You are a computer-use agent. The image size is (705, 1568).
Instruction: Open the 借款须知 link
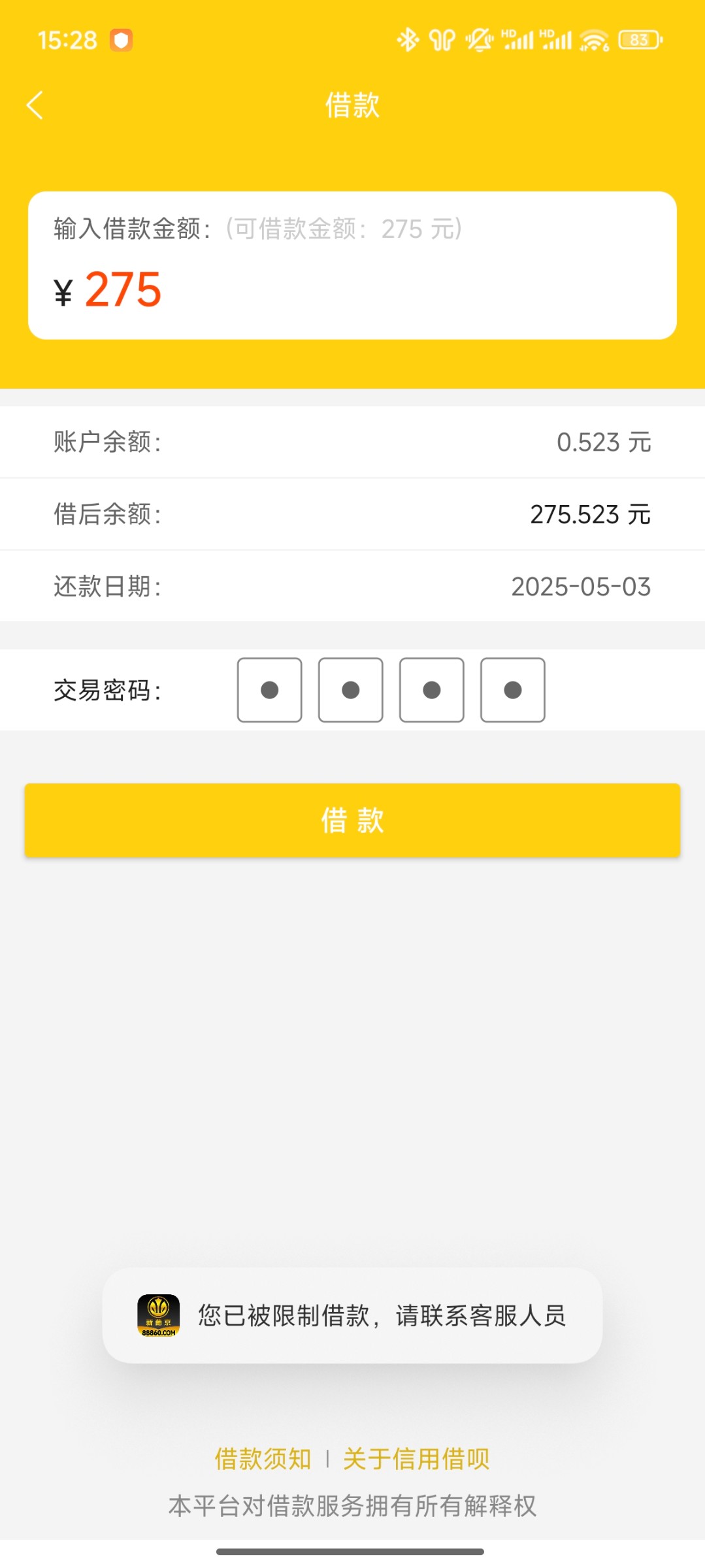click(x=263, y=1458)
